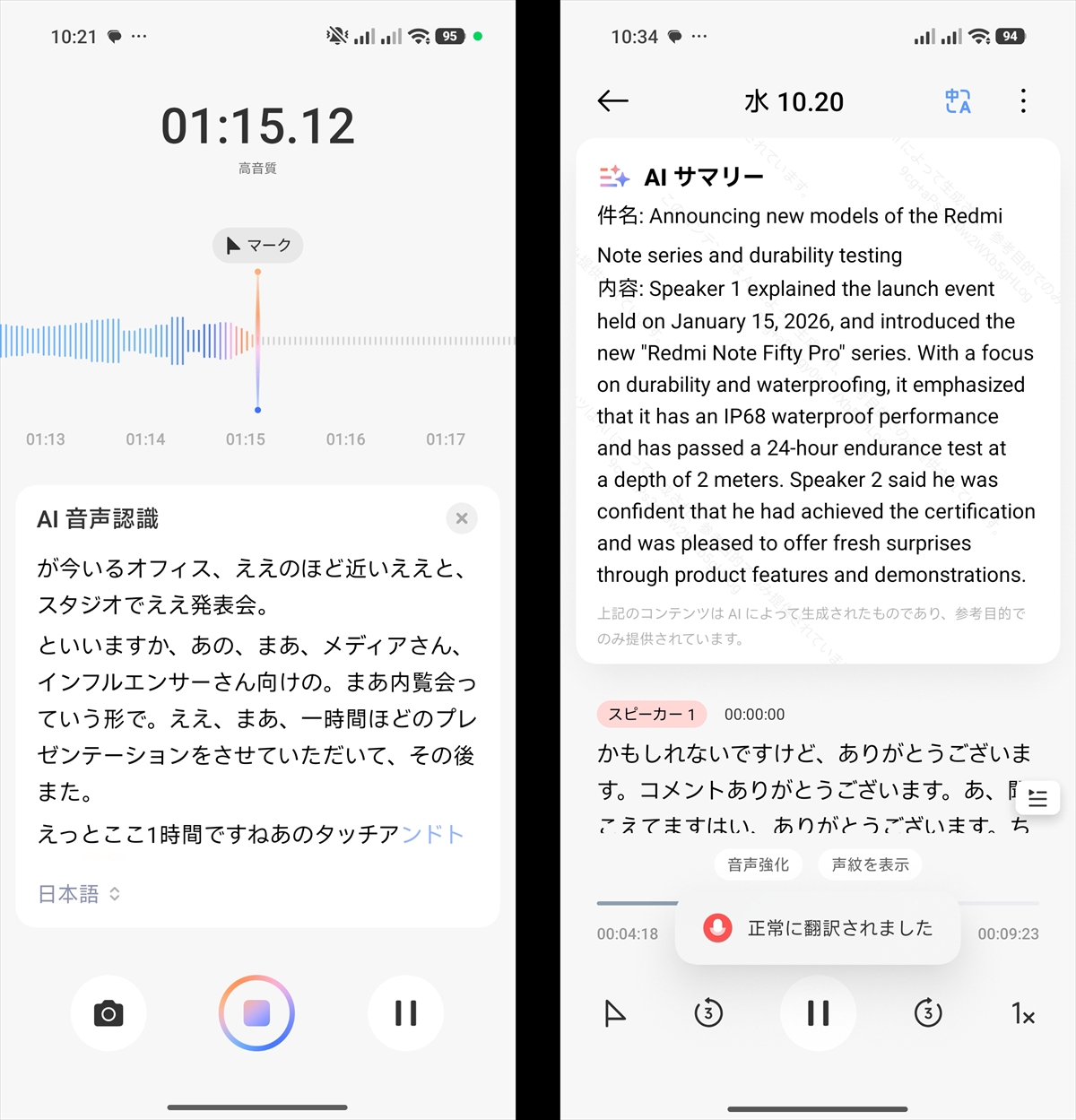Screen dimensions: 1076x1120
Task: Go back from the 水 10.20 recording
Action: (613, 101)
